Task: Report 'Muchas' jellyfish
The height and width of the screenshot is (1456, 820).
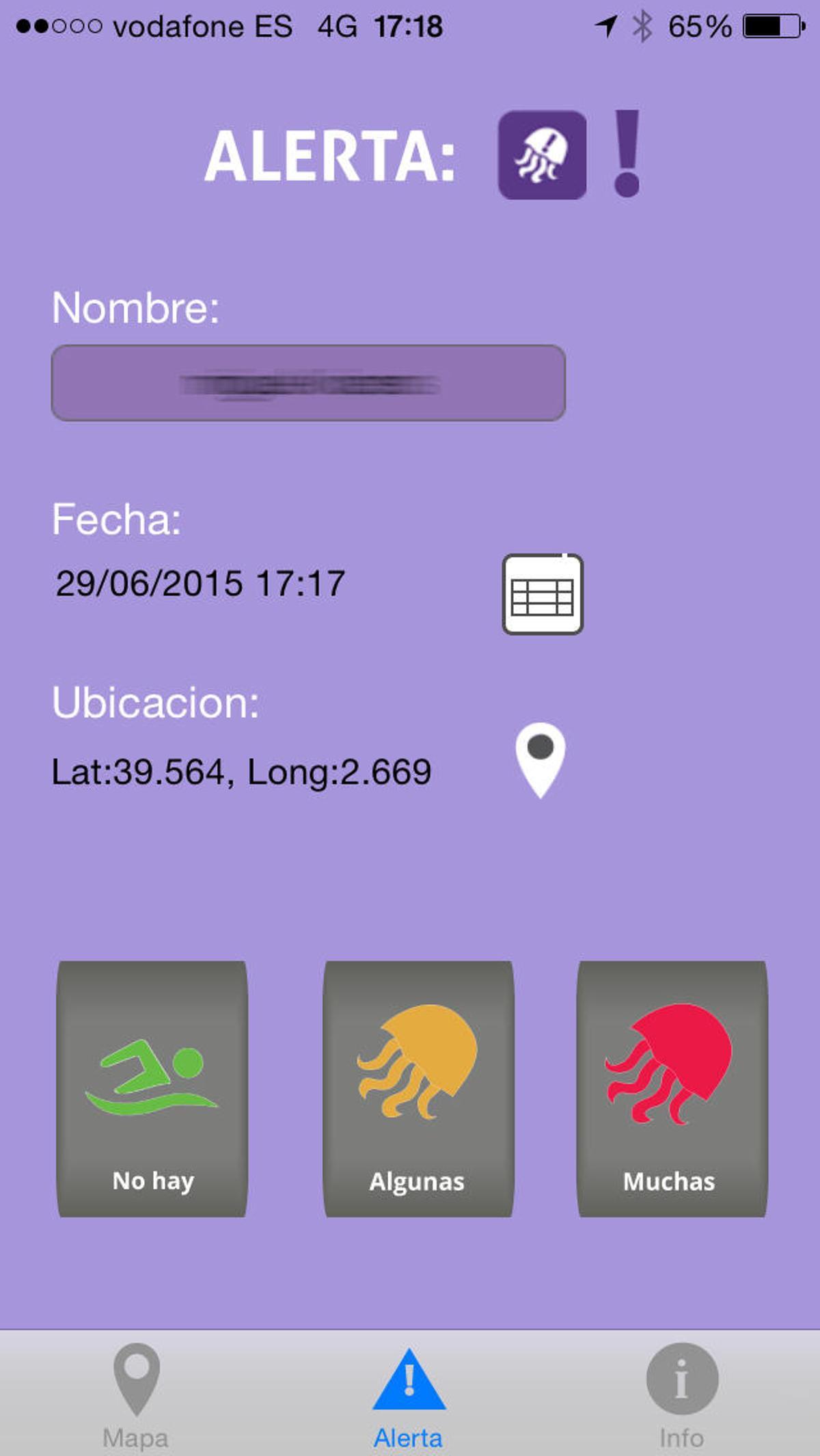Action: (x=672, y=1088)
